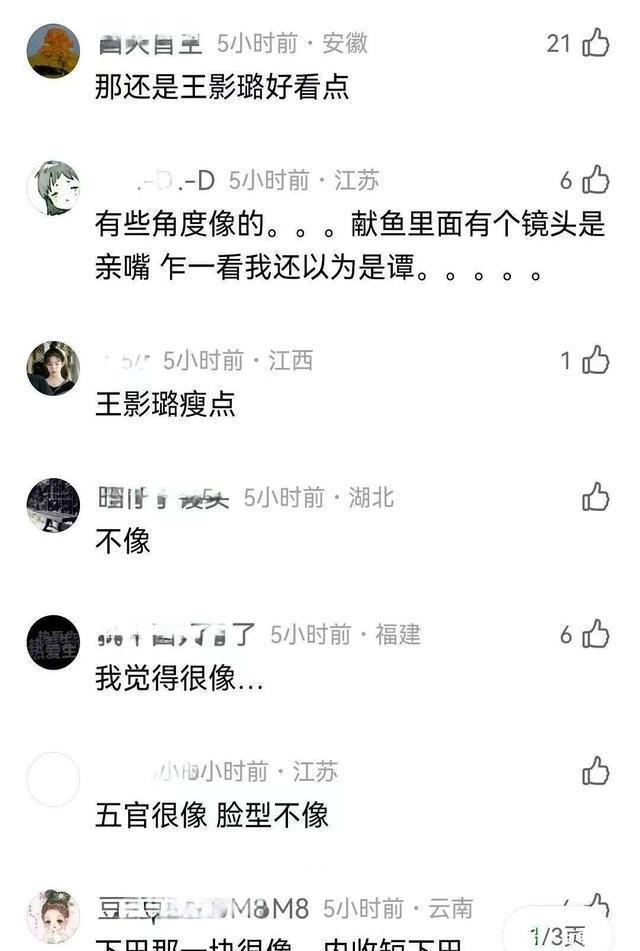Like the "不像" comment
Viewport: 640px width, 951px height.
click(x=595, y=497)
